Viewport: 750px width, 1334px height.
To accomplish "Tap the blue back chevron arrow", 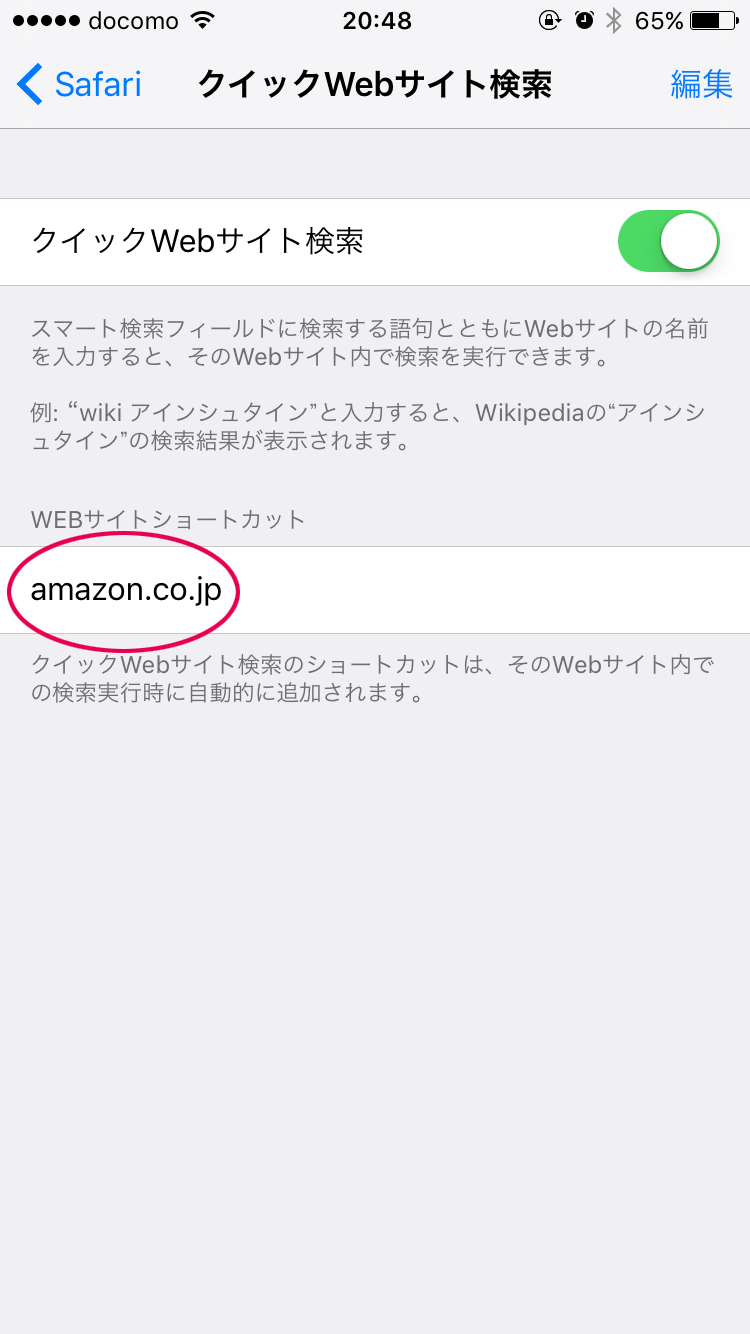I will coord(27,85).
